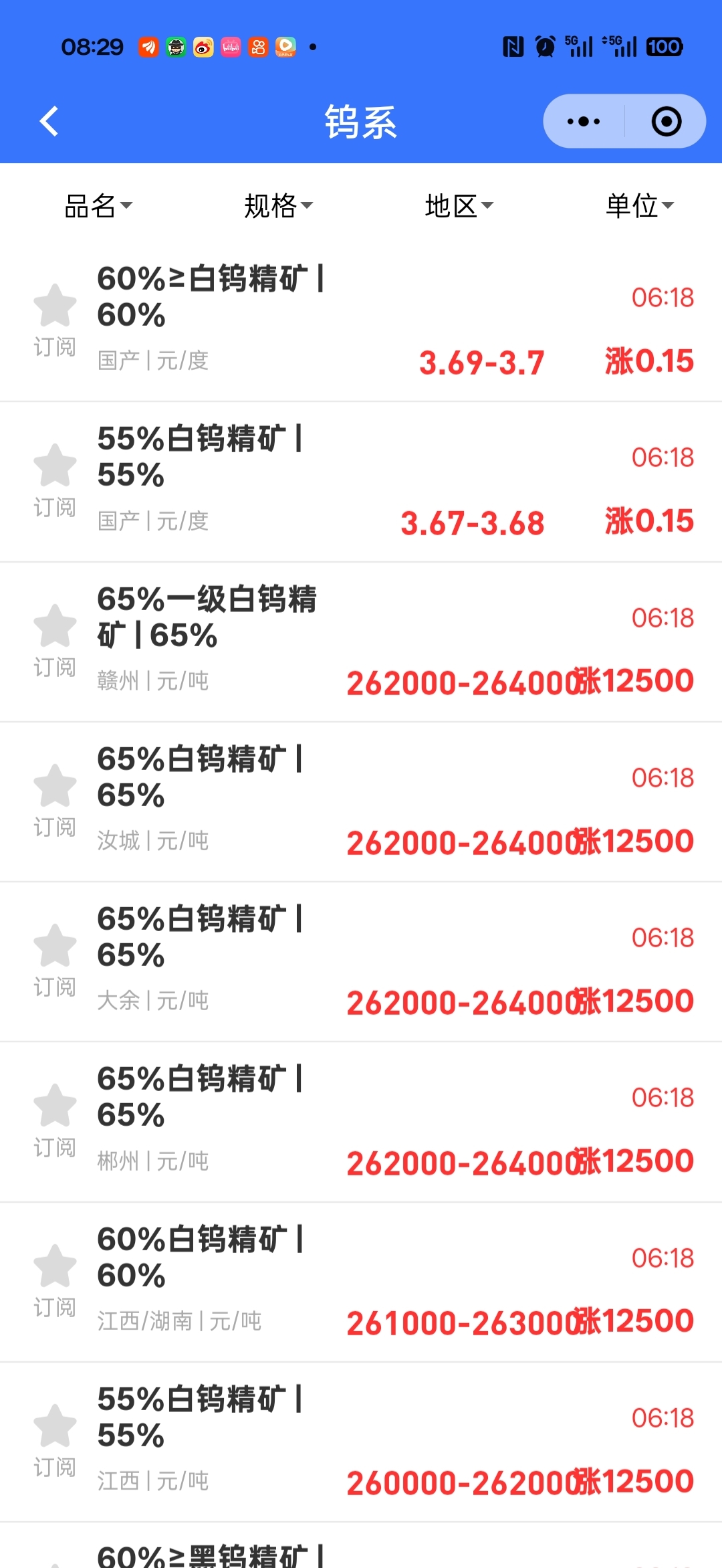Image resolution: width=722 pixels, height=1568 pixels.
Task: Open the mini program three-dot menu
Action: (x=584, y=121)
